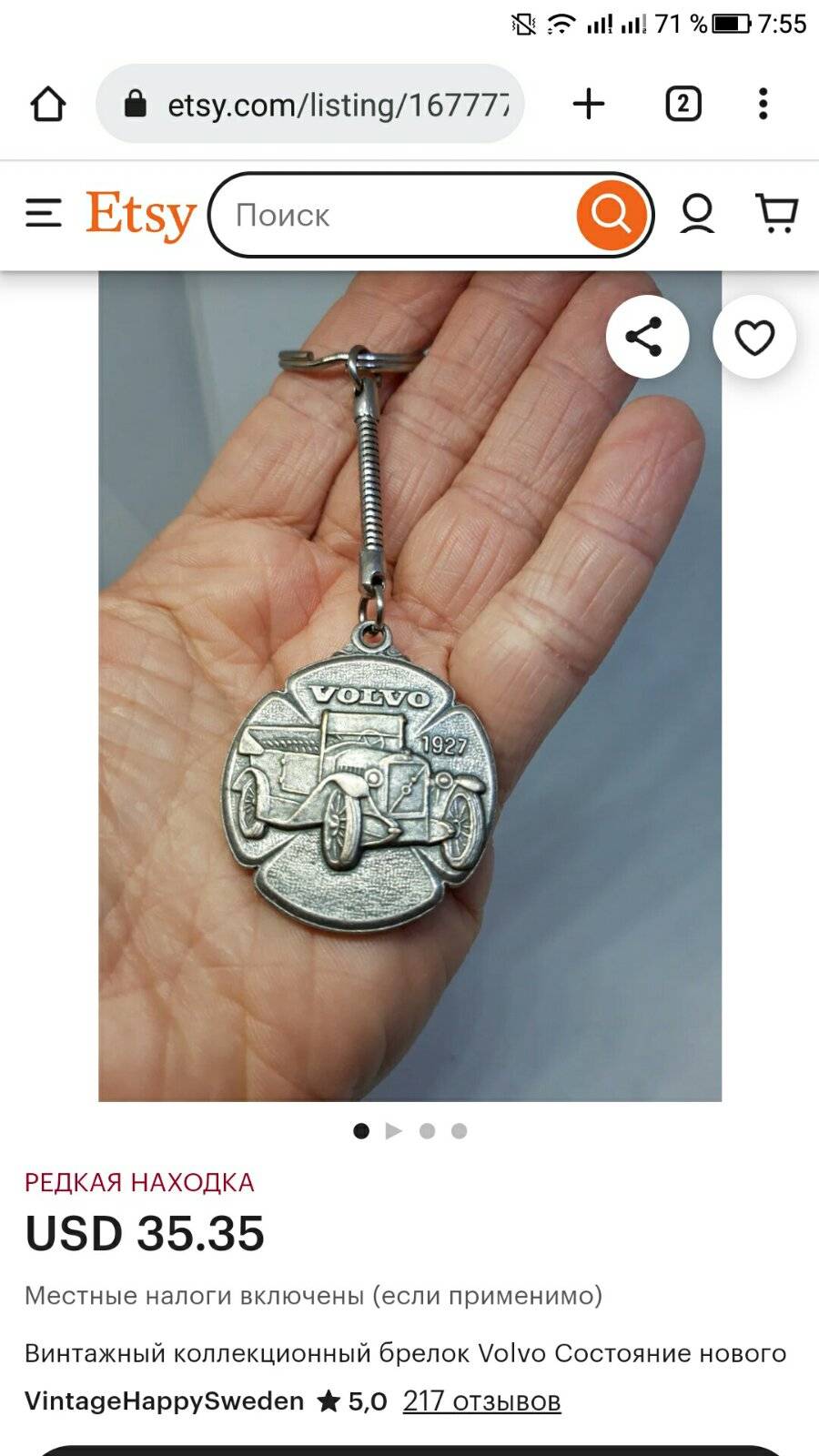Tap the Поиск search field

click(x=396, y=216)
